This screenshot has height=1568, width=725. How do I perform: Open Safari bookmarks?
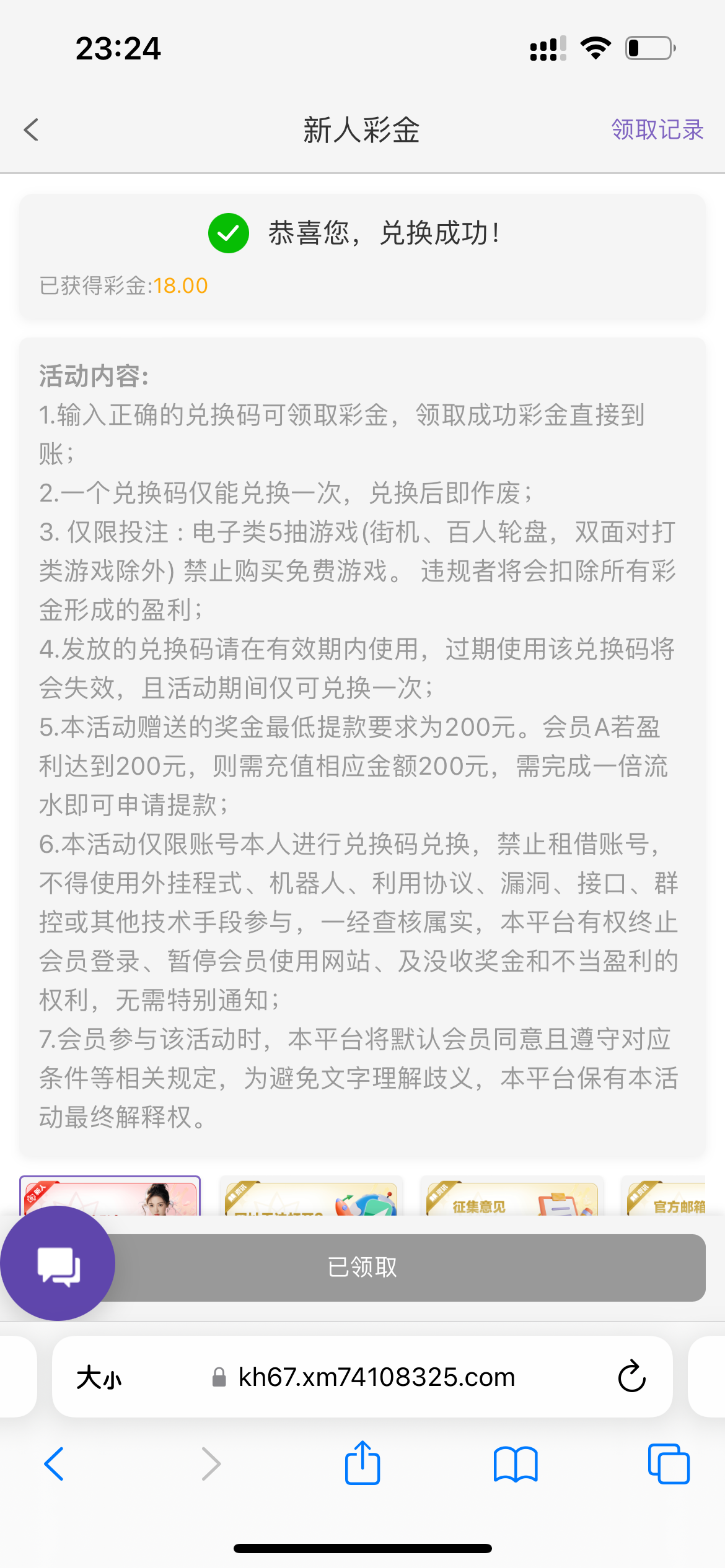coord(516,1464)
